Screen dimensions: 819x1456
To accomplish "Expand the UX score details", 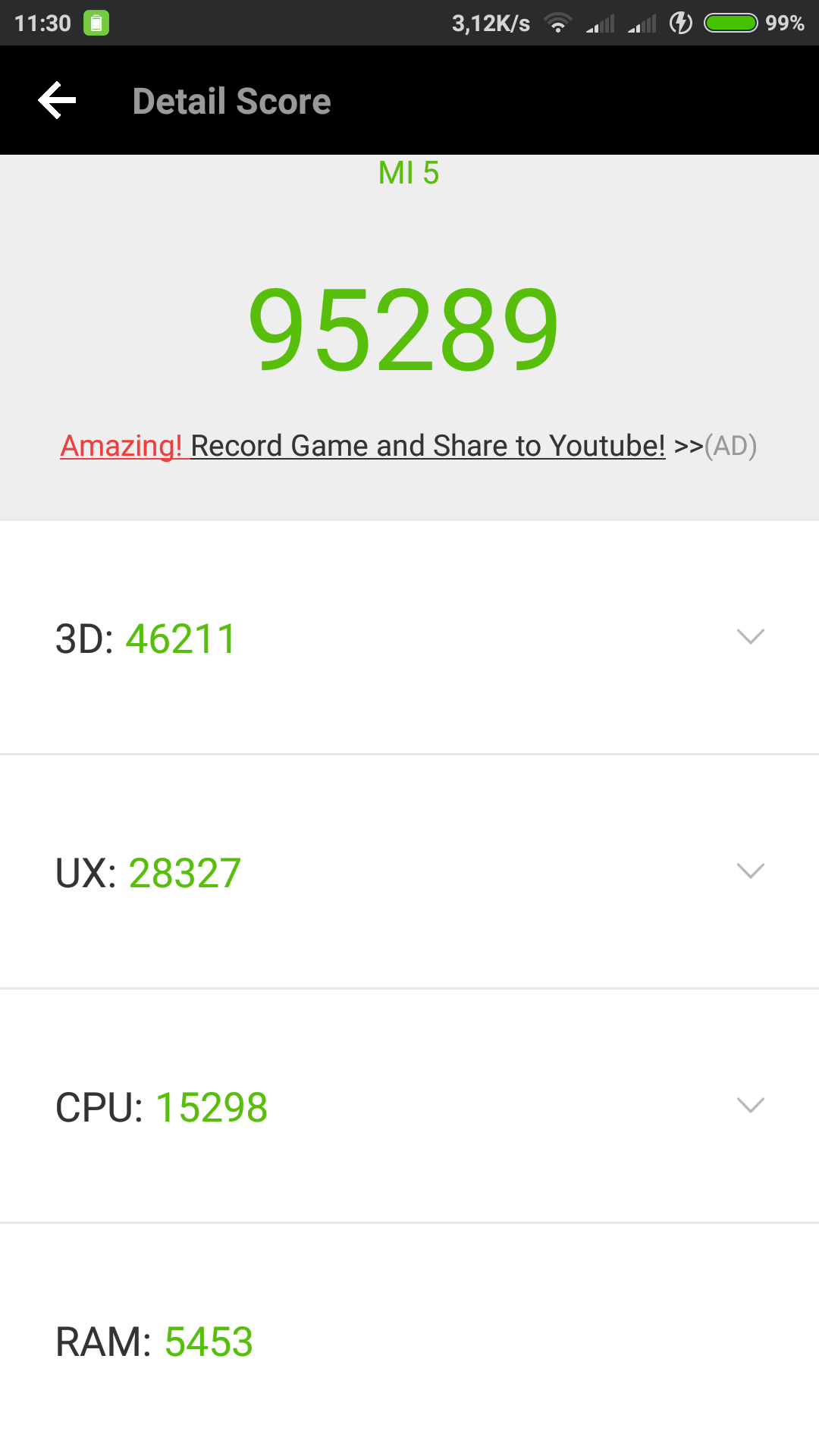I will coord(750,871).
